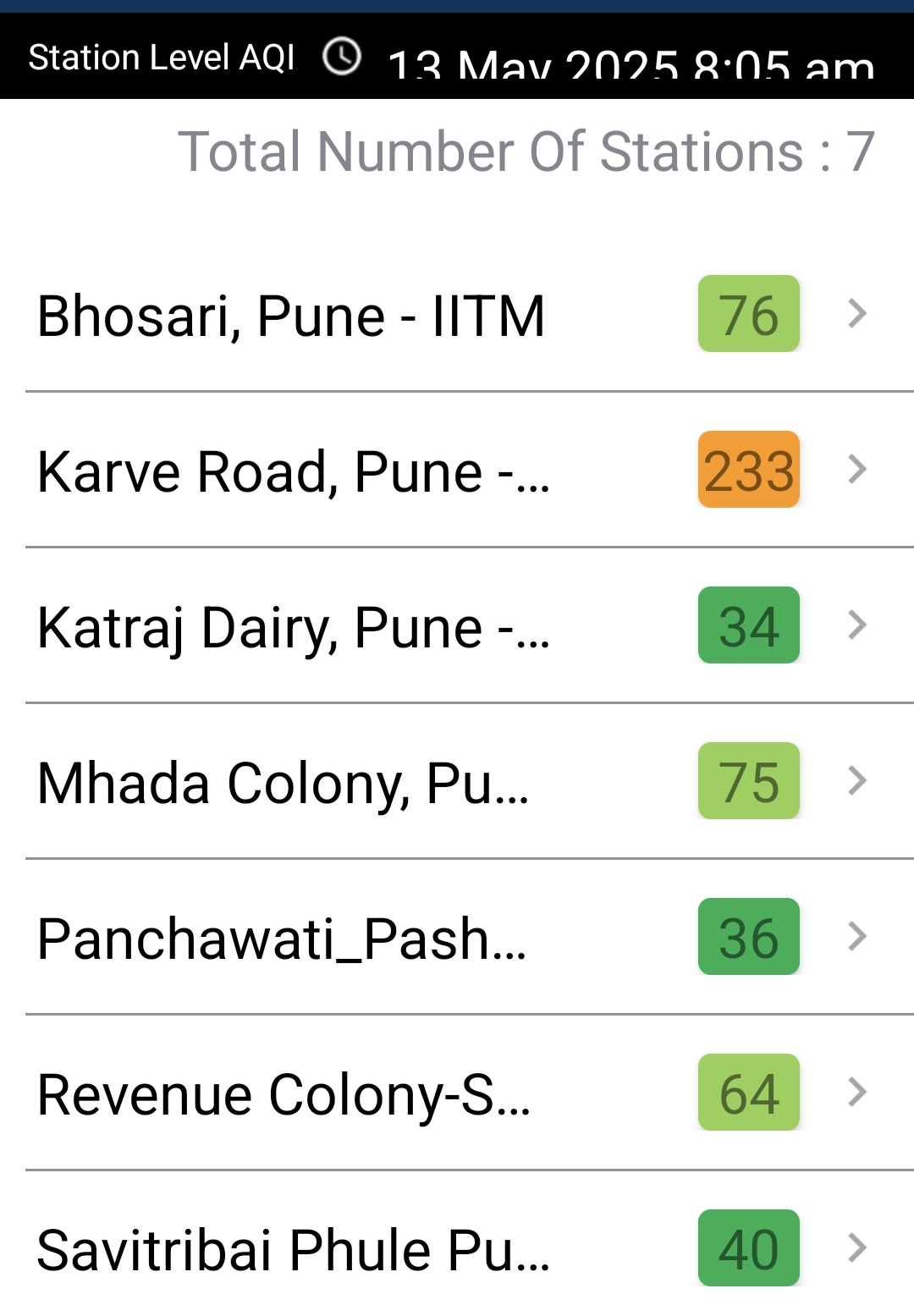The height and width of the screenshot is (1316, 914).
Task: Select the Mhada Colony station row
Action: click(x=457, y=782)
